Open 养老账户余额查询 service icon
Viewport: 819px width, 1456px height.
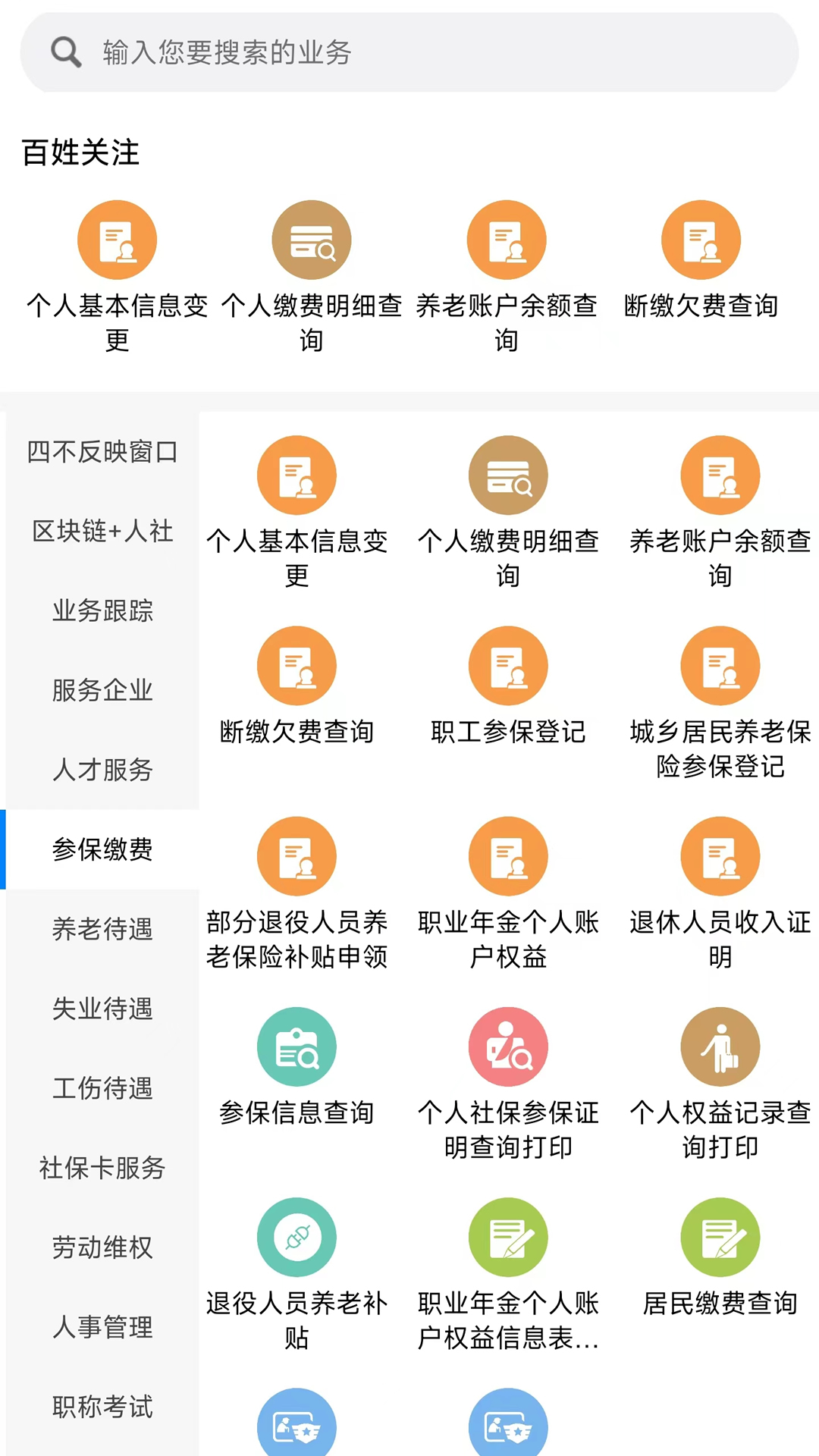point(720,474)
